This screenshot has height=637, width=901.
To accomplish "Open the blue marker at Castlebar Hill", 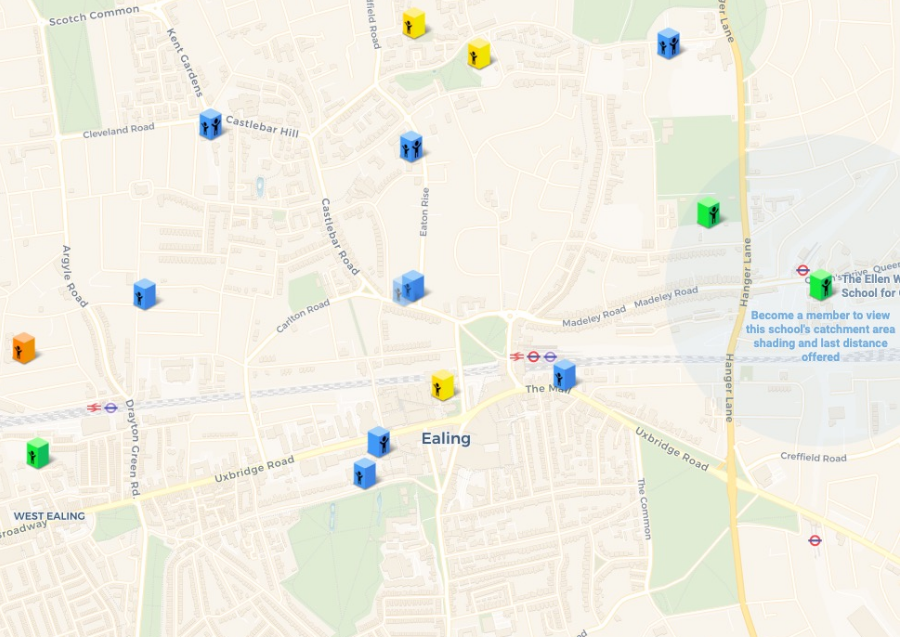I will (210, 124).
